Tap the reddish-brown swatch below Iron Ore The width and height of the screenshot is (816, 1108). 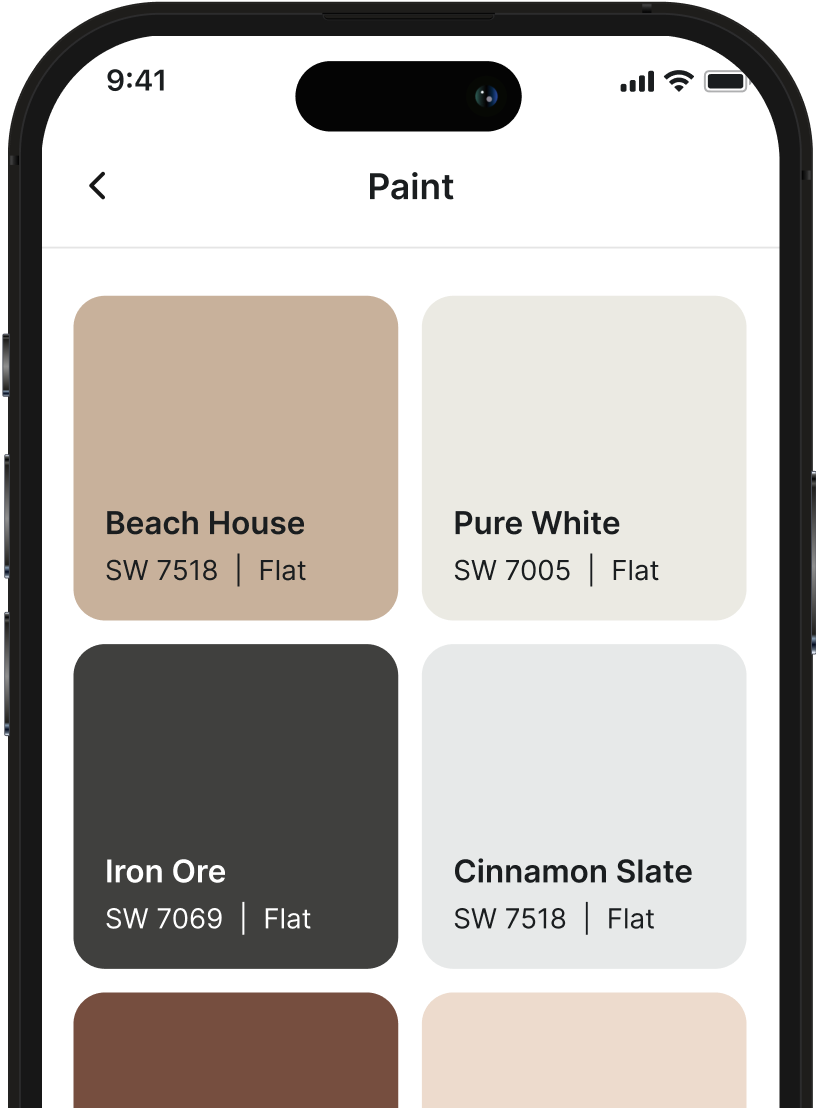tap(235, 1050)
